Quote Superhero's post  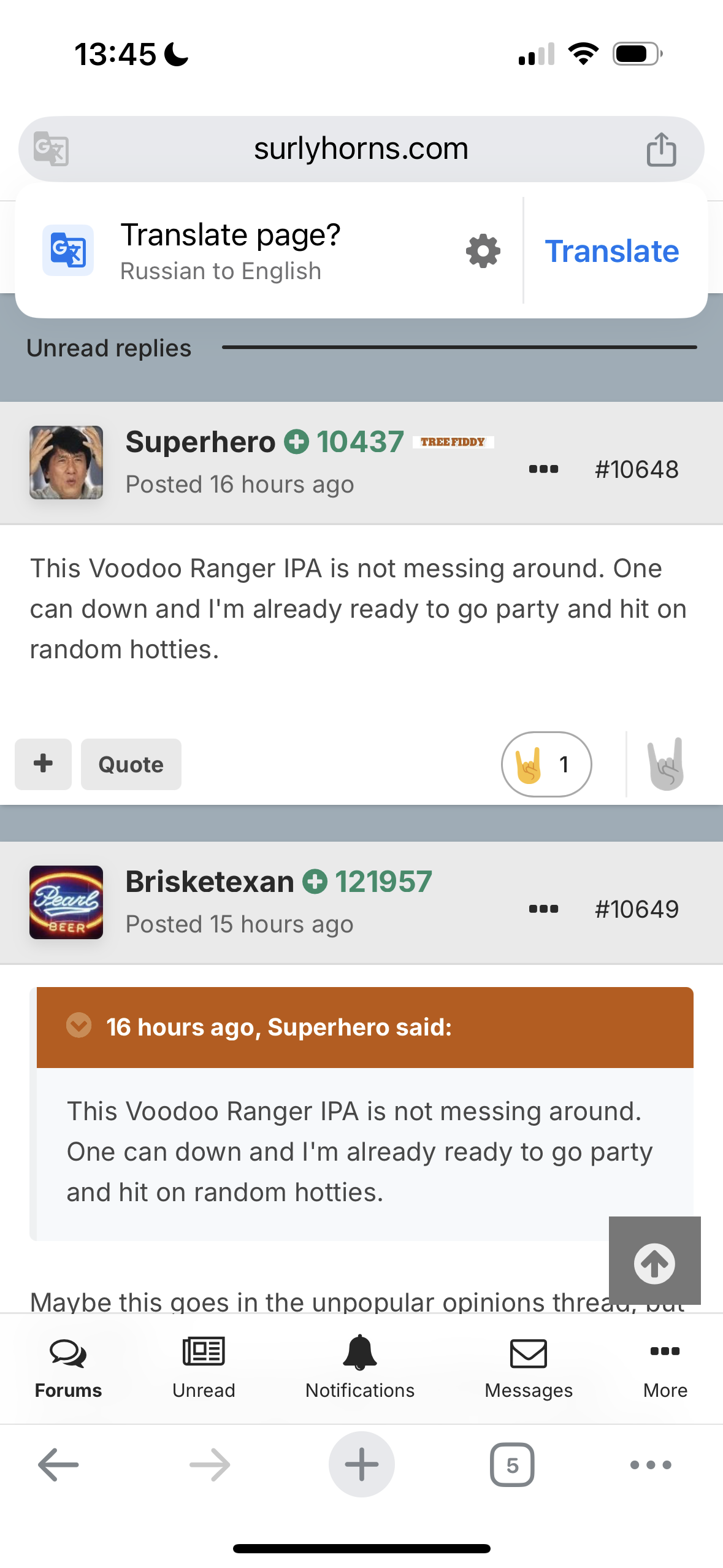131,764
